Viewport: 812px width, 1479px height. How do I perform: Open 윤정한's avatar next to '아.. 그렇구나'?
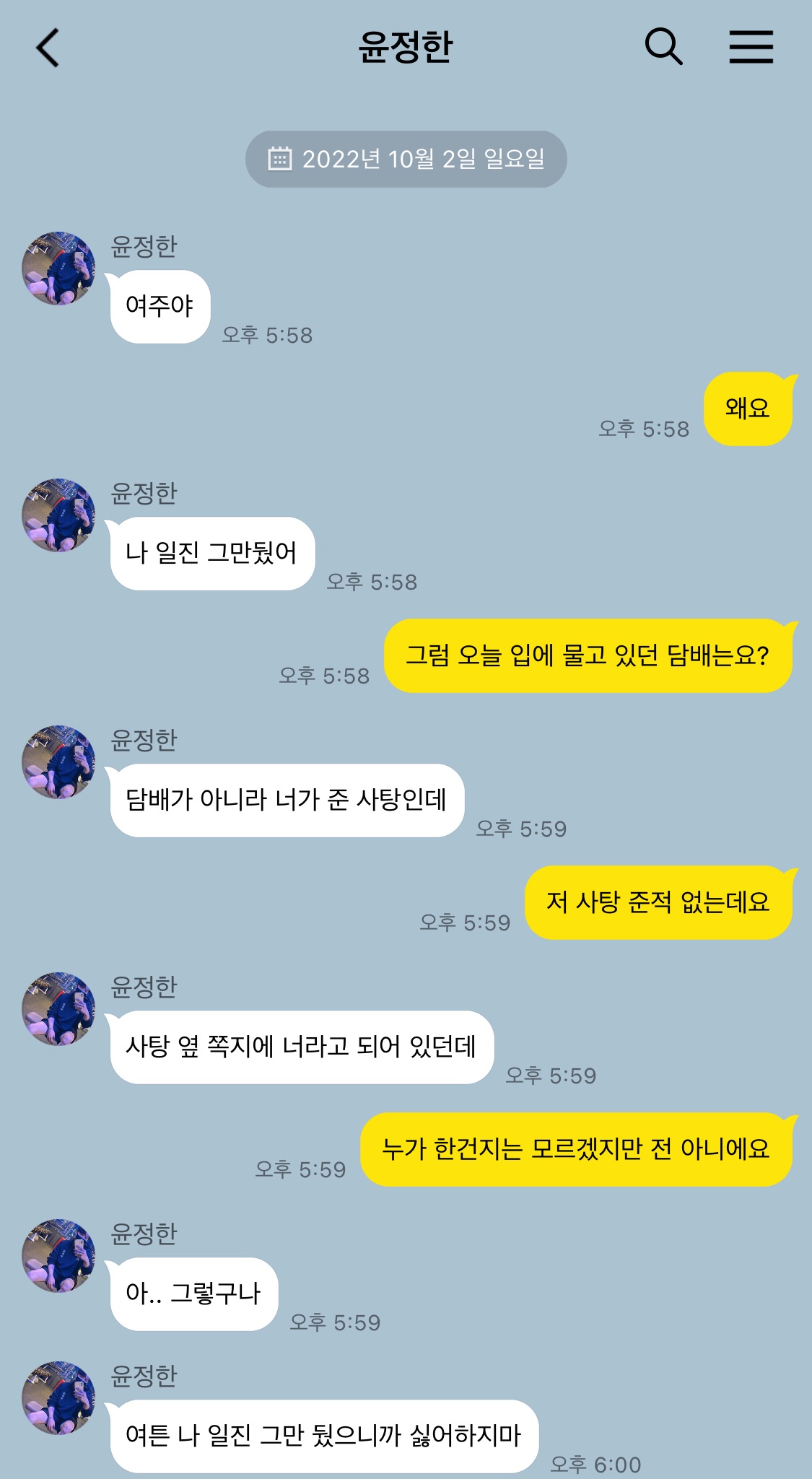click(x=58, y=1255)
